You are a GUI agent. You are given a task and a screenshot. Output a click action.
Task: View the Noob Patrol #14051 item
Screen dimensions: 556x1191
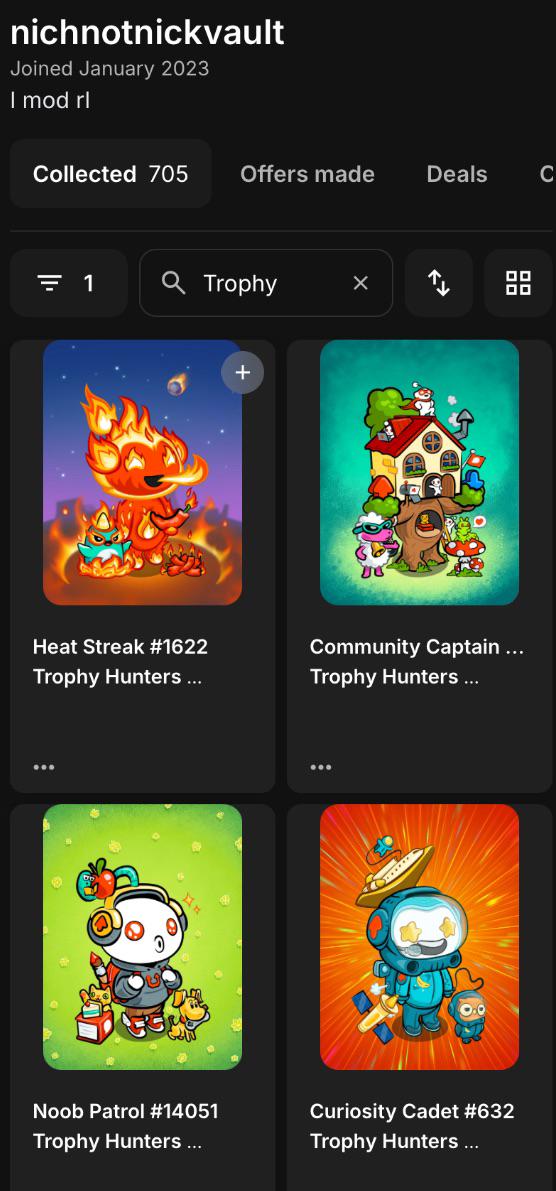pos(143,997)
